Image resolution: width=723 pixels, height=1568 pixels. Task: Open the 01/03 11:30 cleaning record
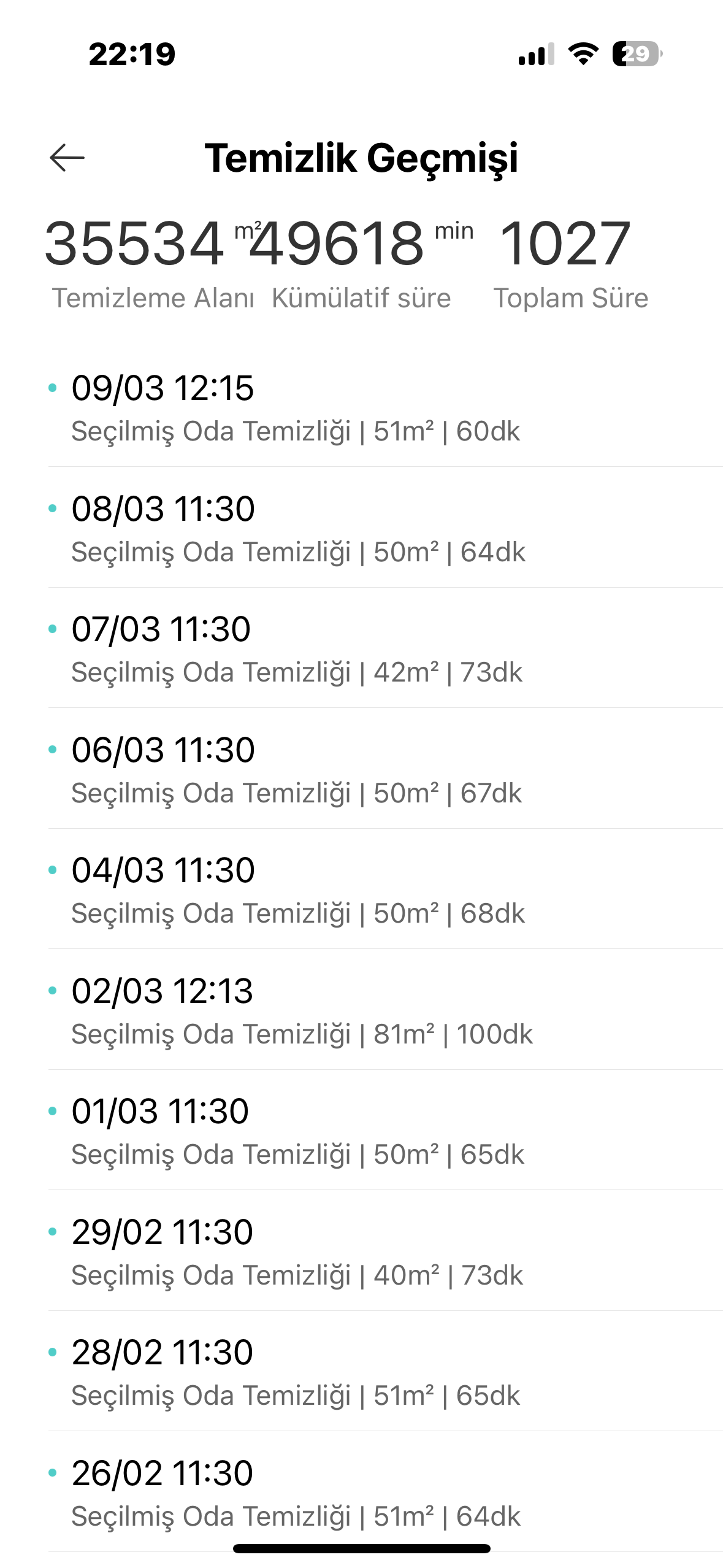point(385,1131)
